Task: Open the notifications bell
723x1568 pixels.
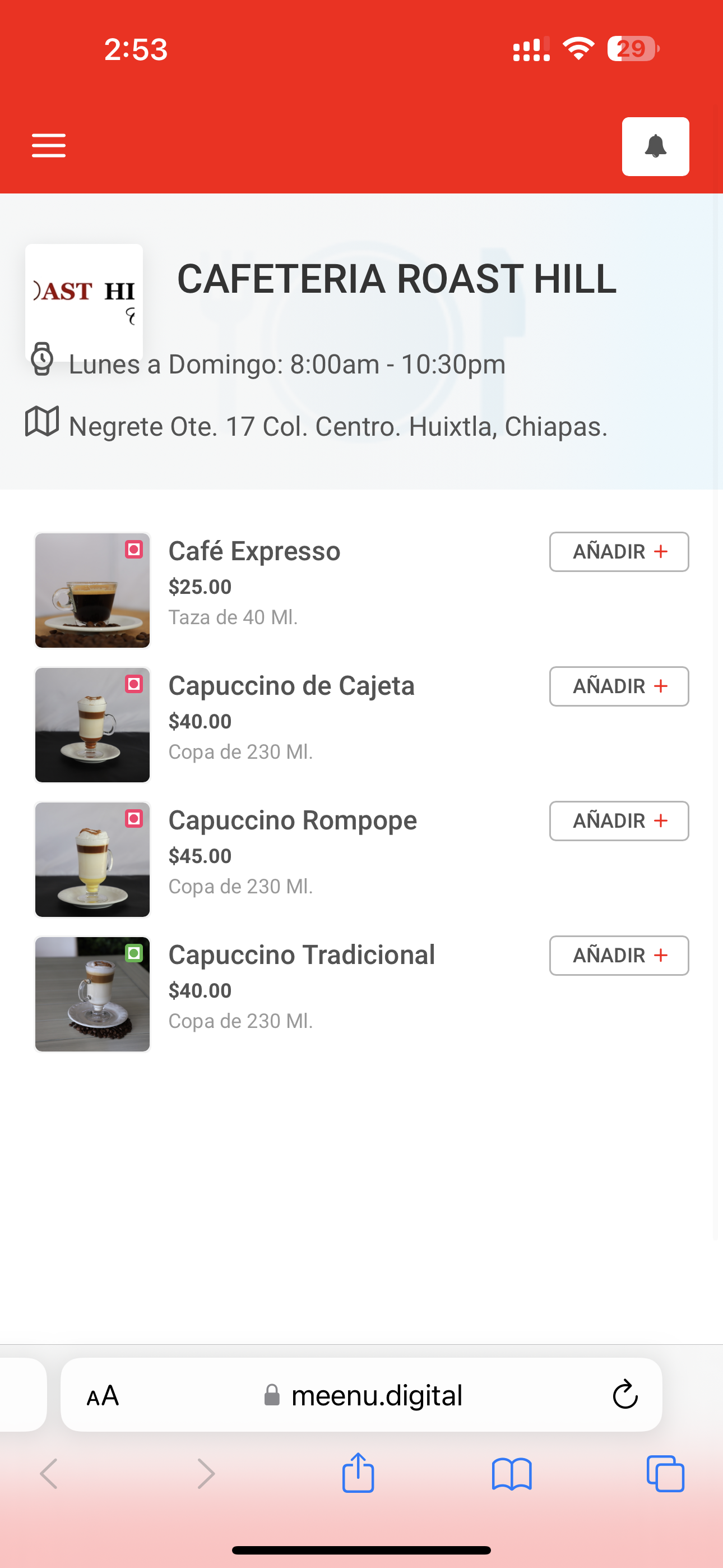Action: tap(655, 147)
